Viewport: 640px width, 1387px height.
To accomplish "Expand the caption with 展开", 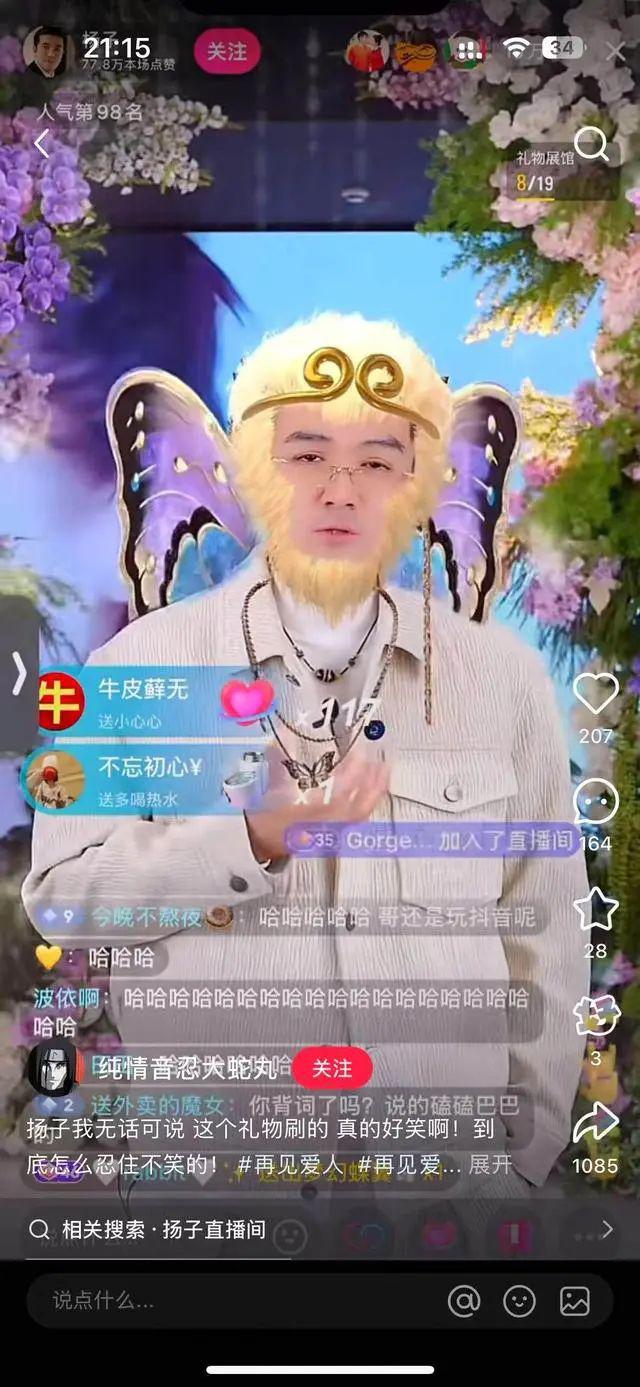I will [490, 1165].
